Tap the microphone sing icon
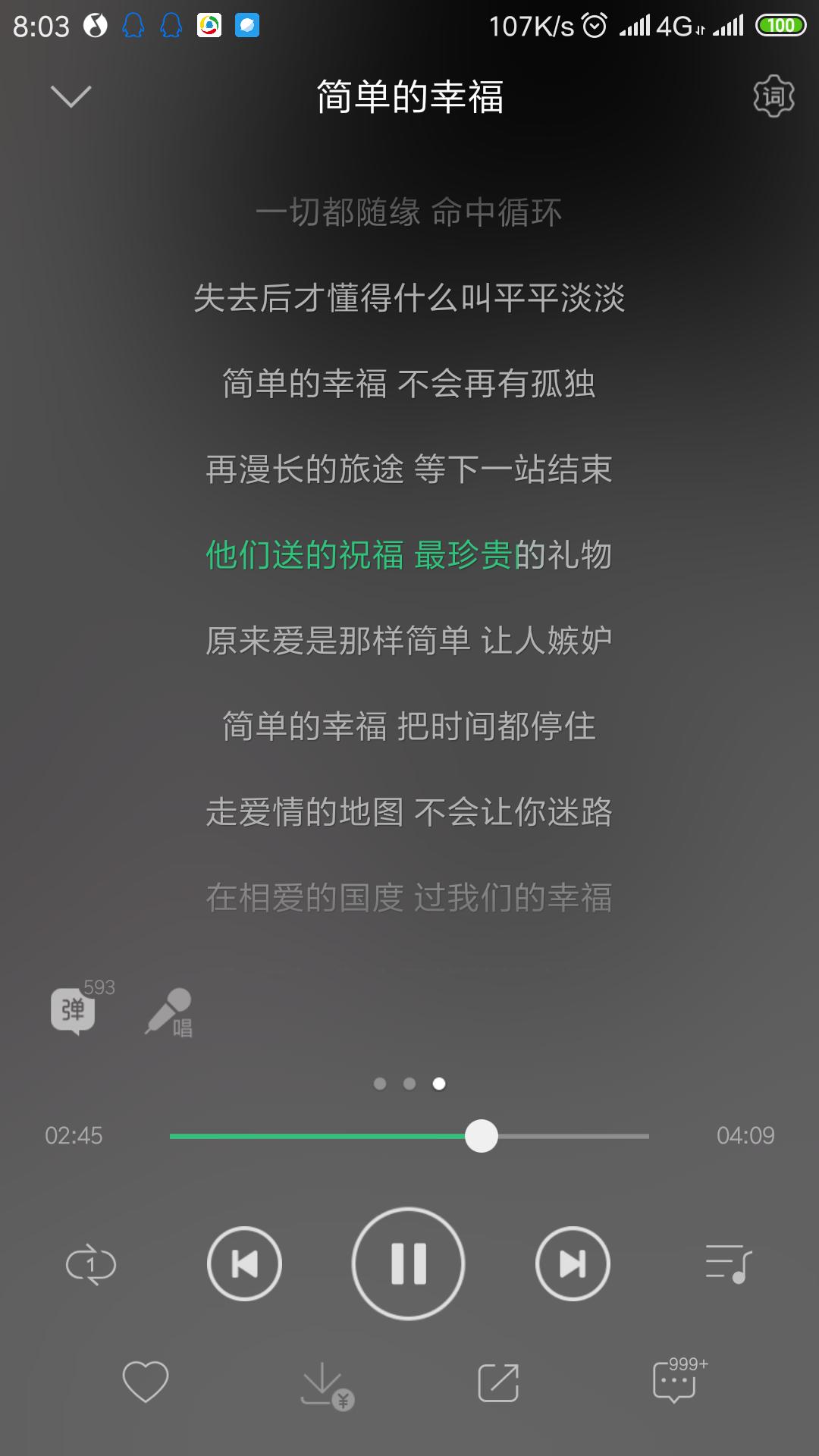The height and width of the screenshot is (1456, 819). tap(169, 1012)
